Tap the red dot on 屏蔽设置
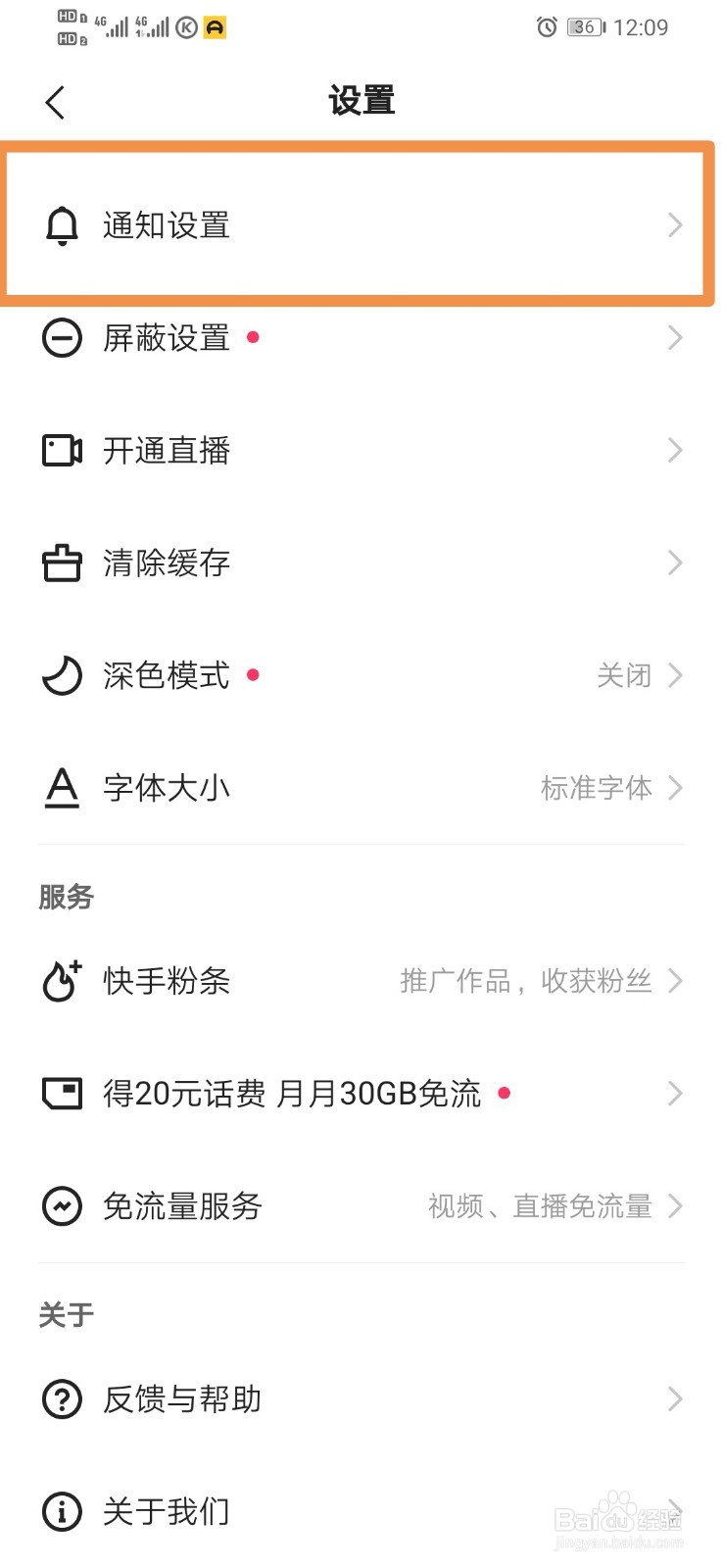This screenshot has height=1568, width=723. click(x=253, y=337)
